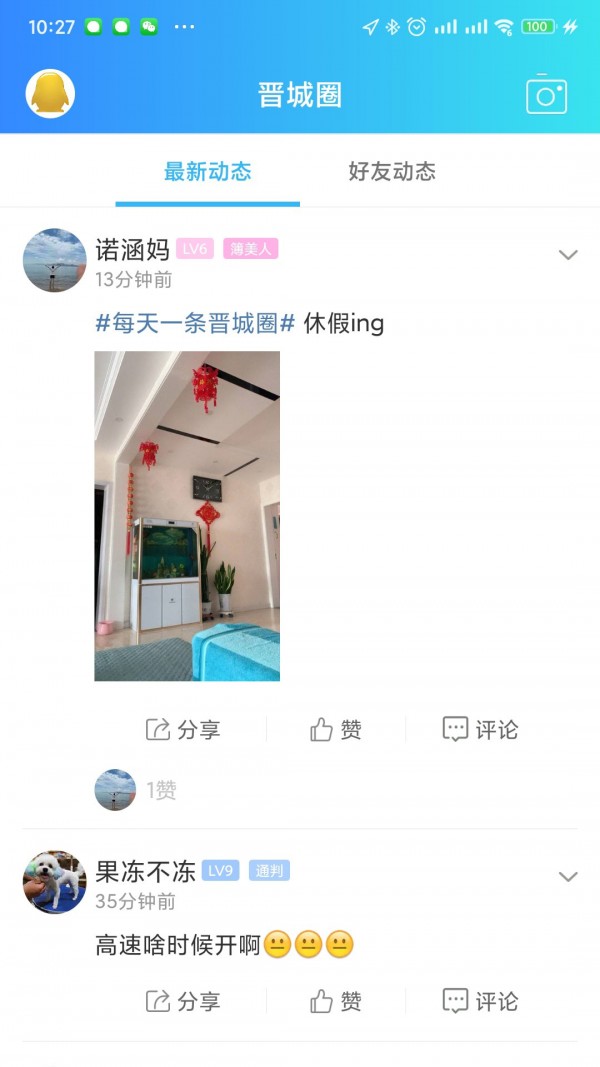600x1067 pixels.
Task: Expand the chevron on 果冻不冻's post
Action: click(x=568, y=876)
